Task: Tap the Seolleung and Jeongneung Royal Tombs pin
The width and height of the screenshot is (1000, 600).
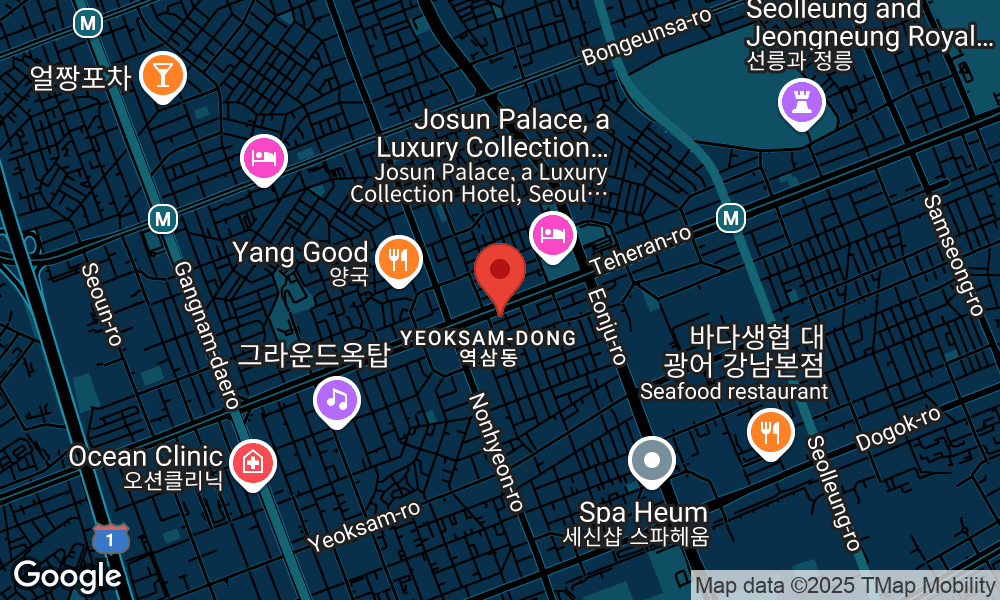Action: 801,100
